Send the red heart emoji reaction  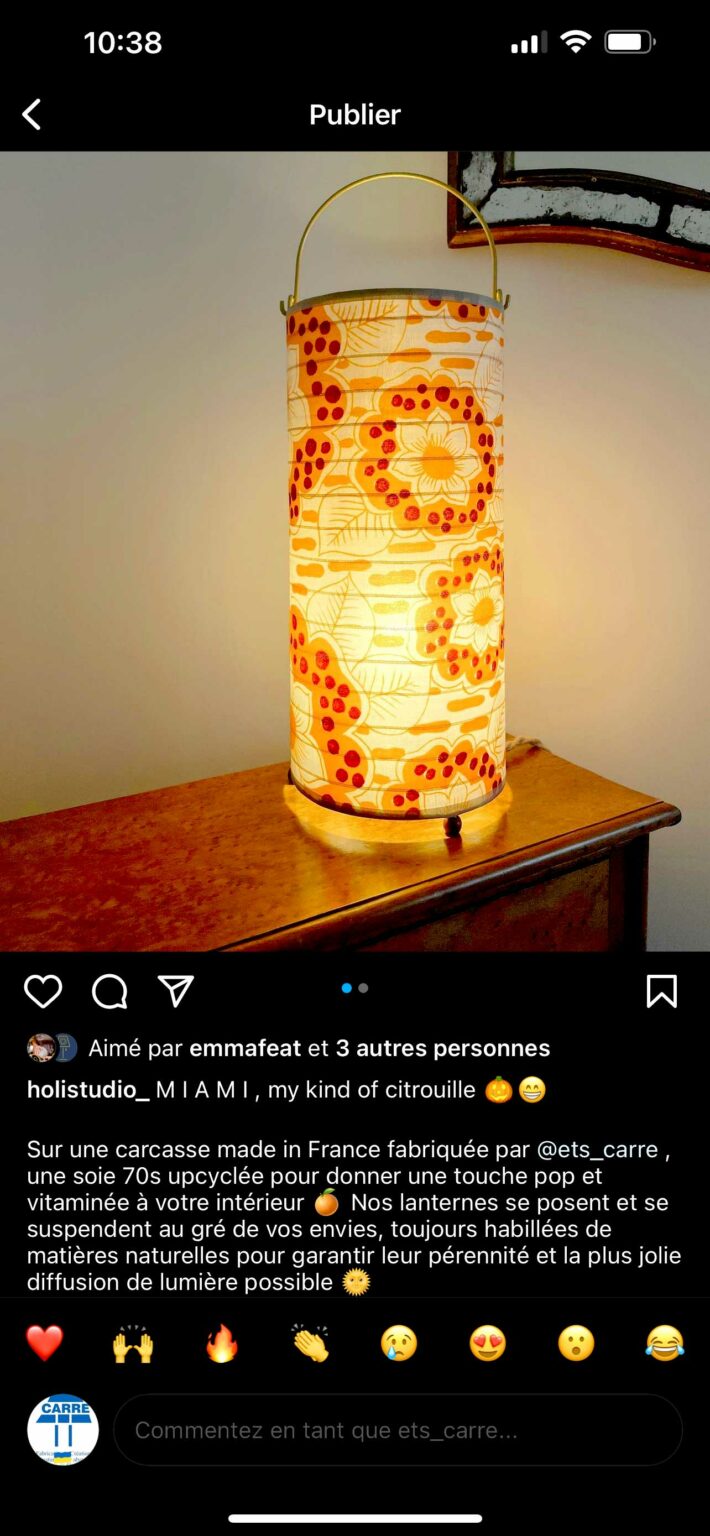coord(44,1343)
